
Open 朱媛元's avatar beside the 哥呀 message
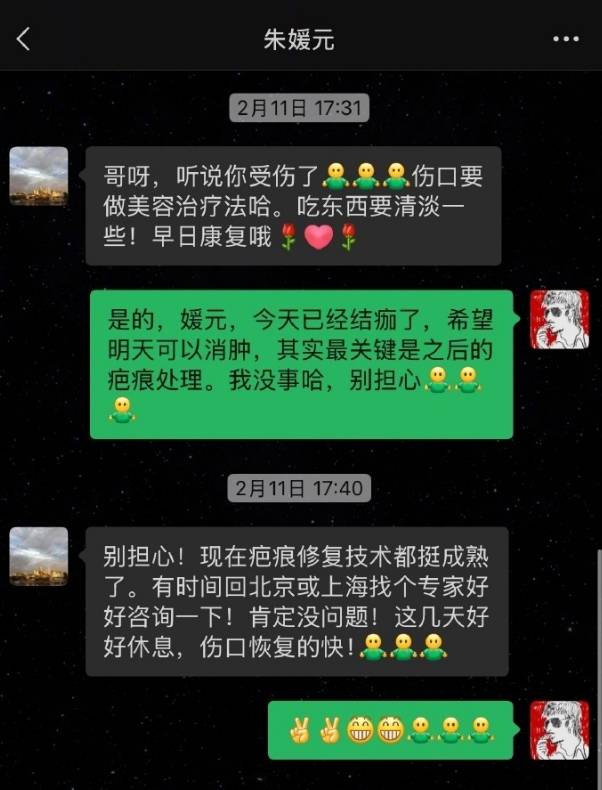click(39, 176)
